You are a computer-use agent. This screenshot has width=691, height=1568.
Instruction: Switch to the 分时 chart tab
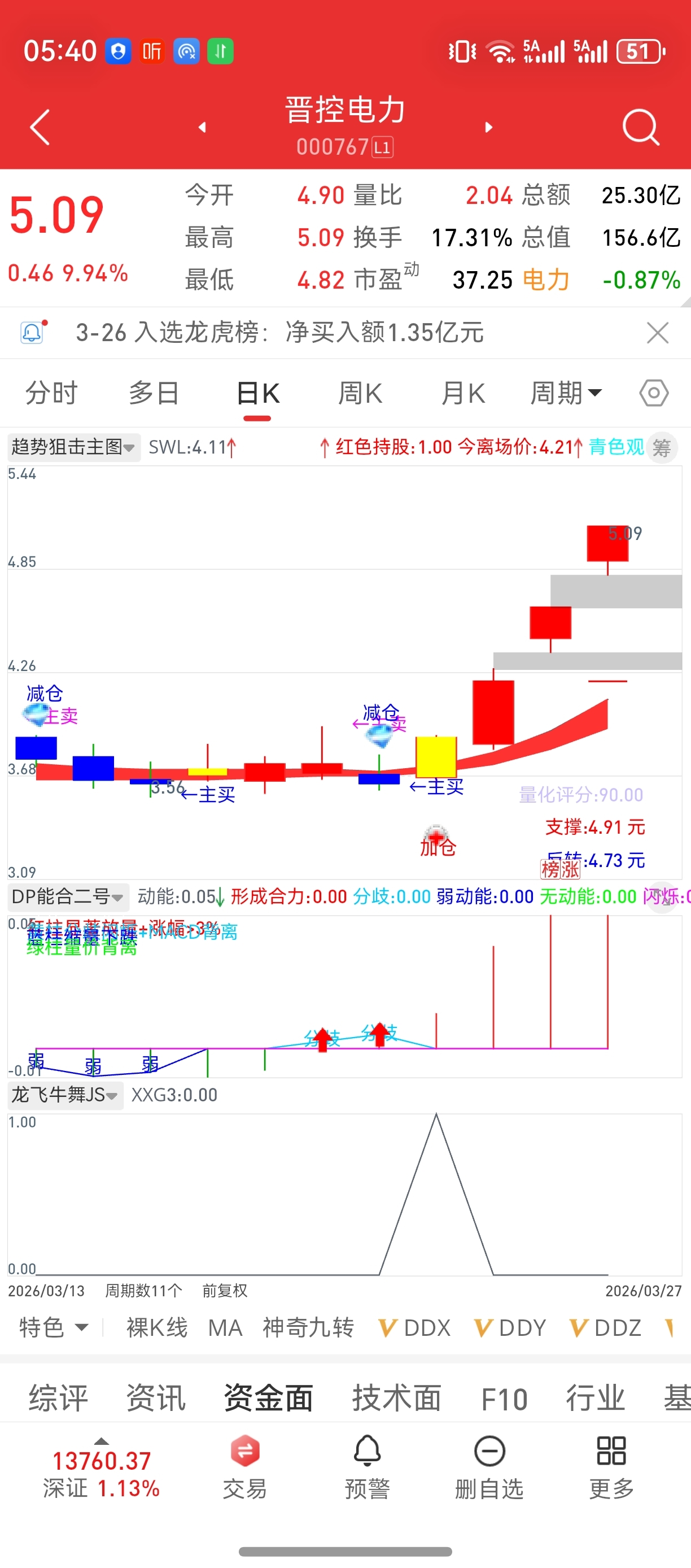click(52, 393)
